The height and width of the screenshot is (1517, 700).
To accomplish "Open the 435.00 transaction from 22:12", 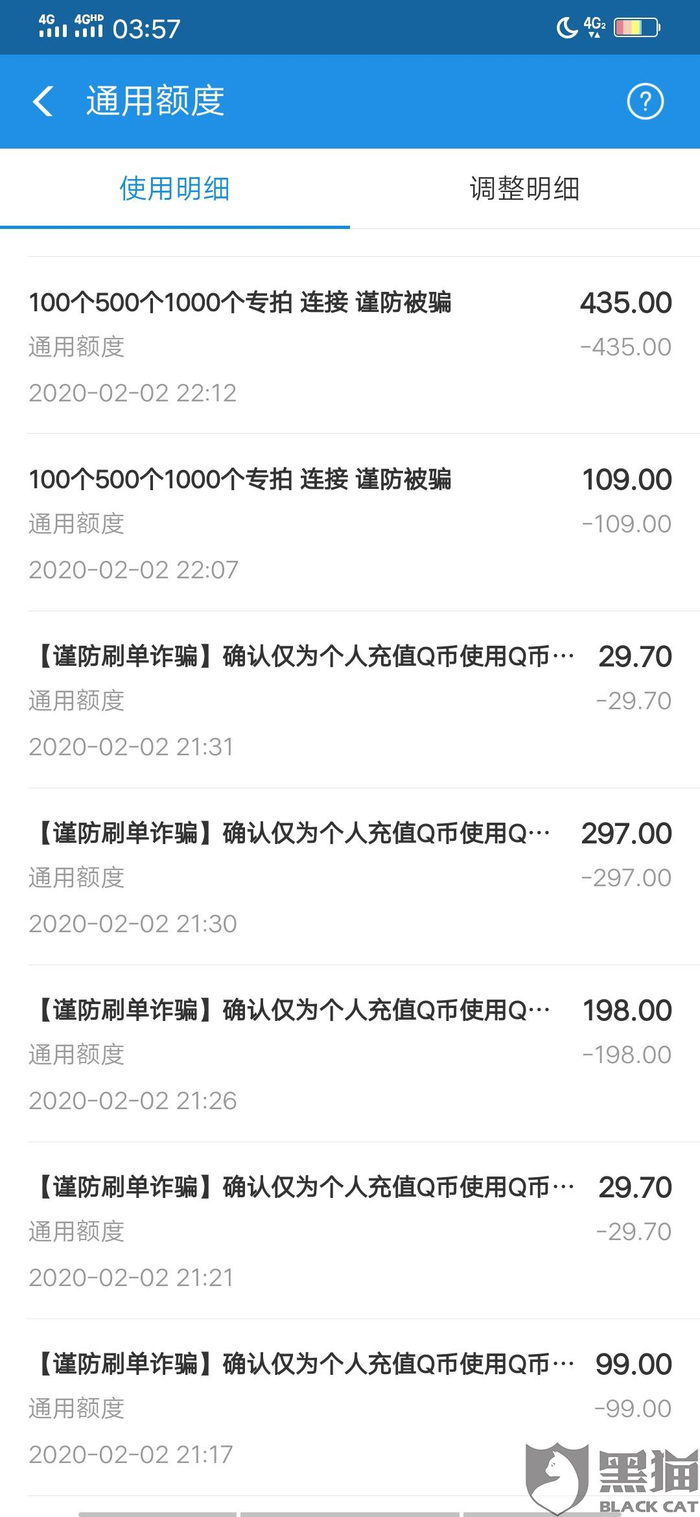I will [x=350, y=346].
